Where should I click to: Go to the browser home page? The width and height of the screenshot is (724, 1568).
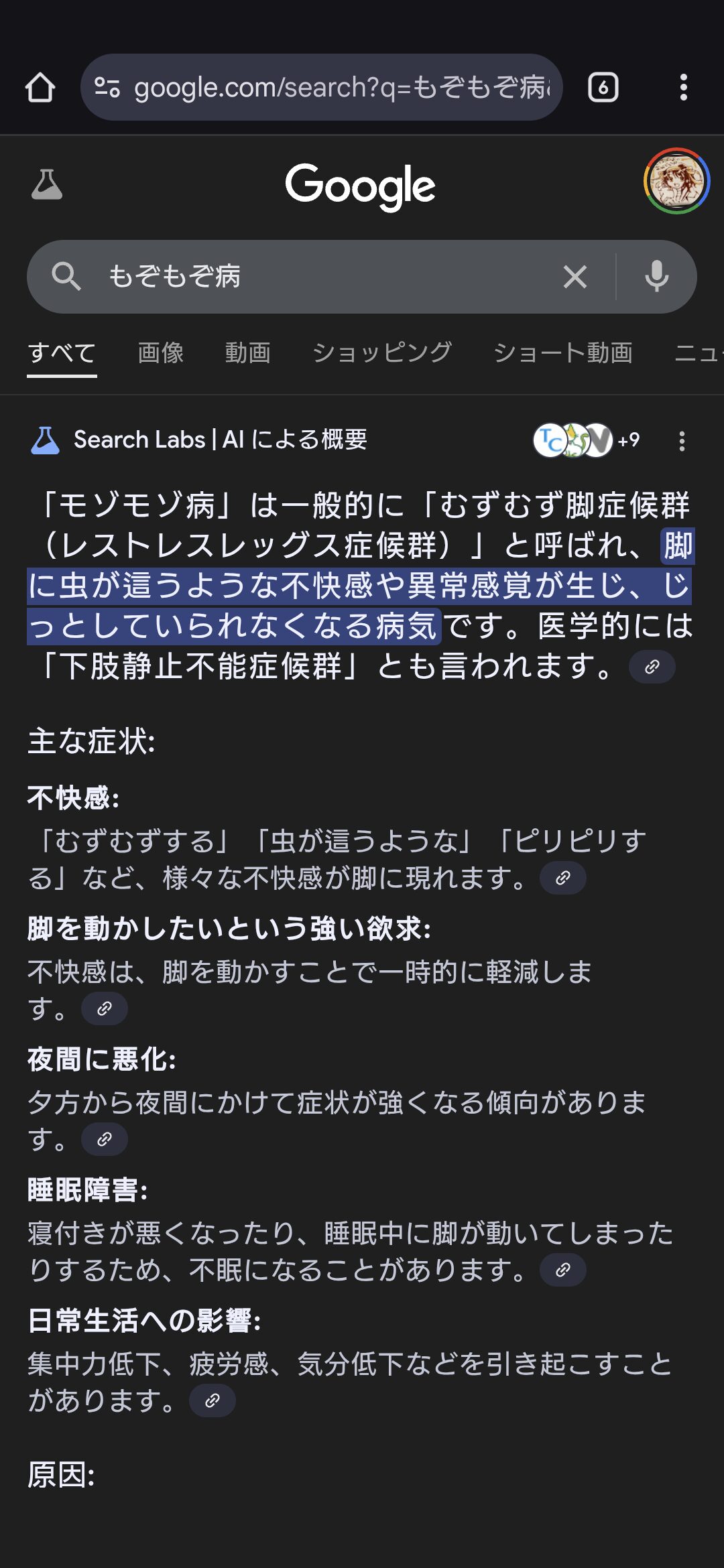tap(40, 87)
